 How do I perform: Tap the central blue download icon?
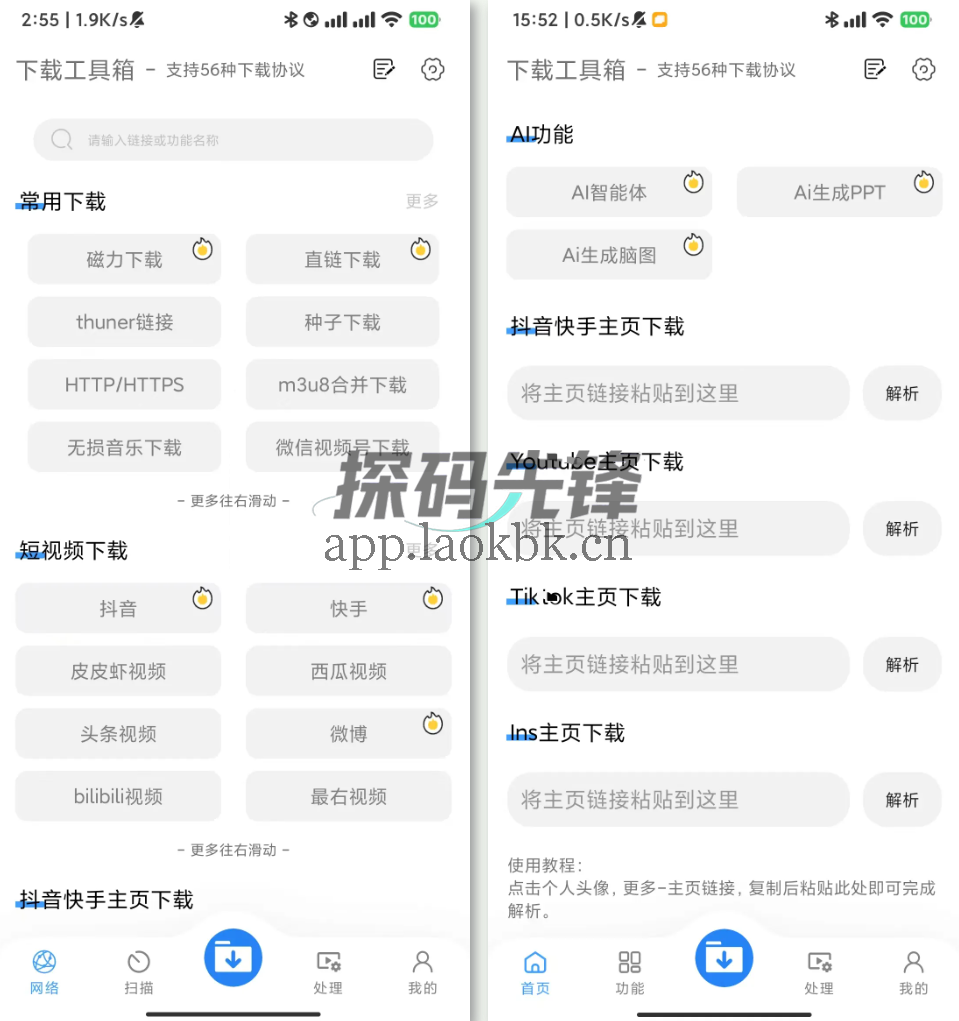pos(233,957)
